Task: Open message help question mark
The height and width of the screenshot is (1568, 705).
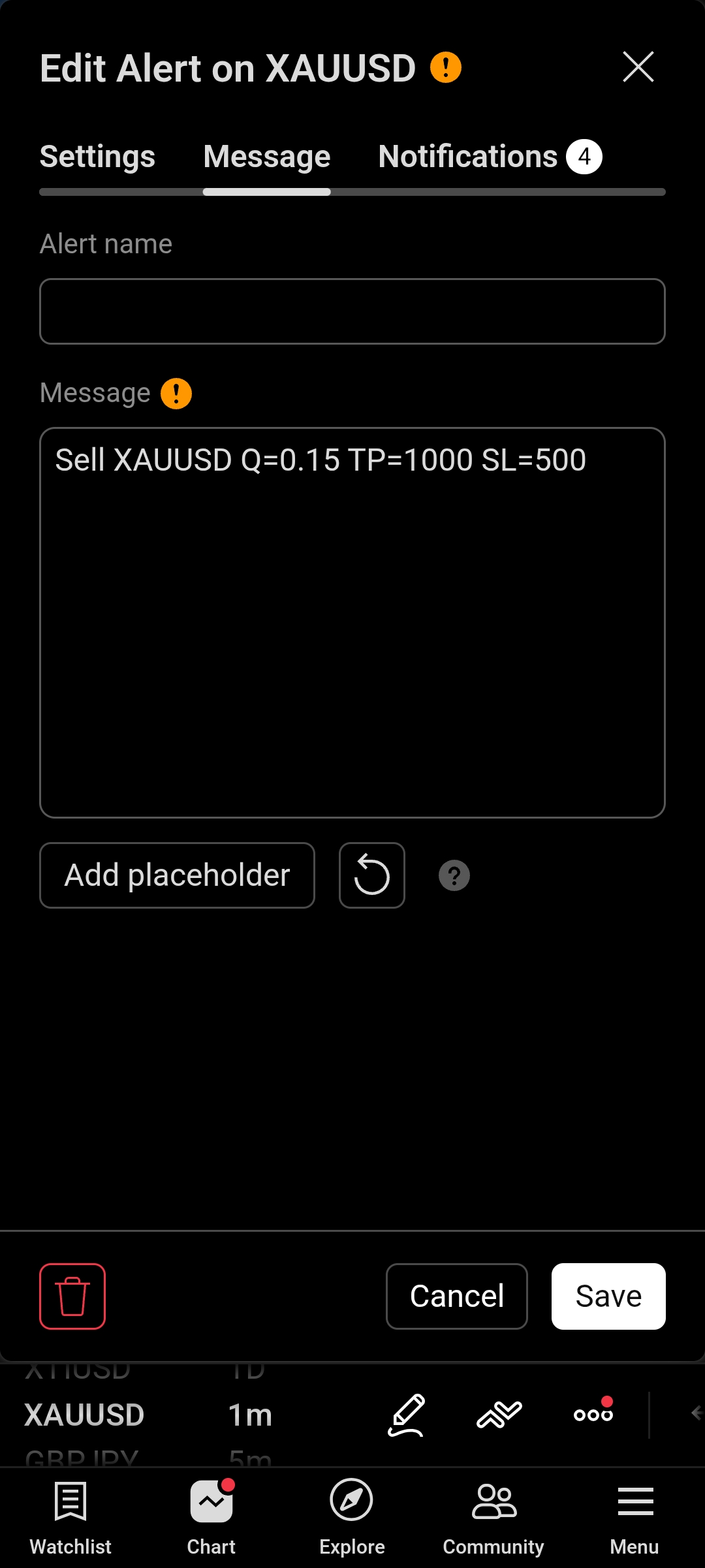Action: click(454, 876)
